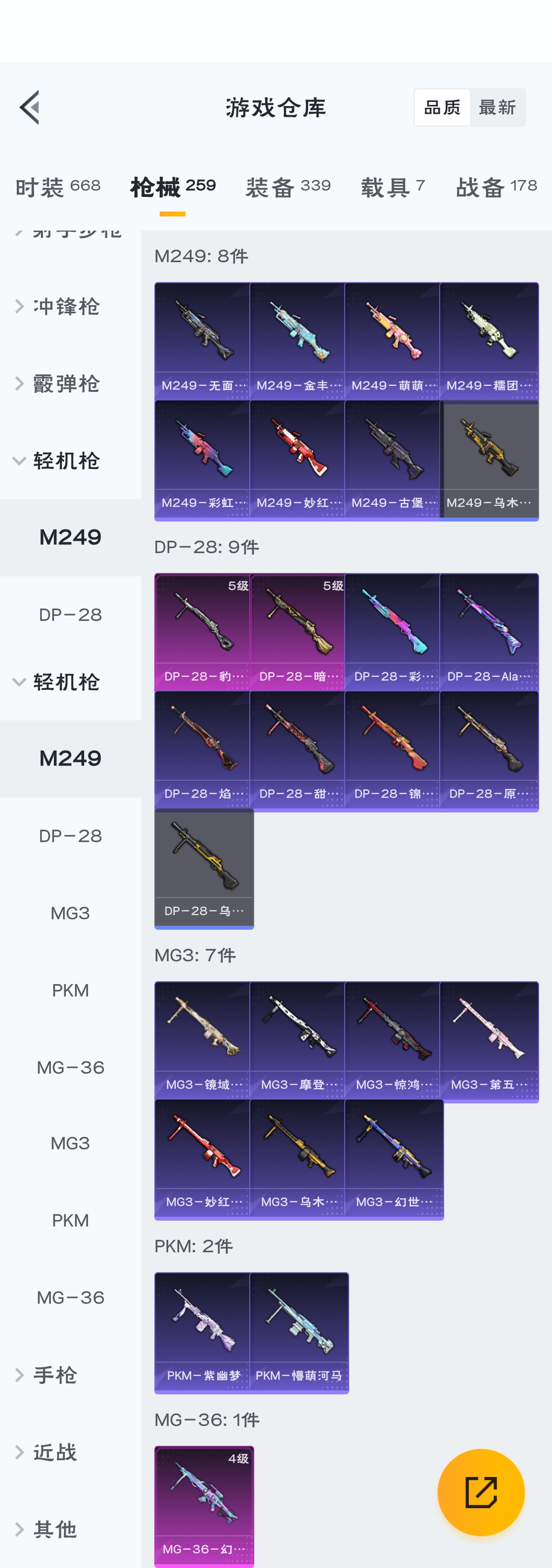This screenshot has height=1568, width=552.
Task: Open the PKM-憎萌河马 skin tile
Action: [x=298, y=1330]
